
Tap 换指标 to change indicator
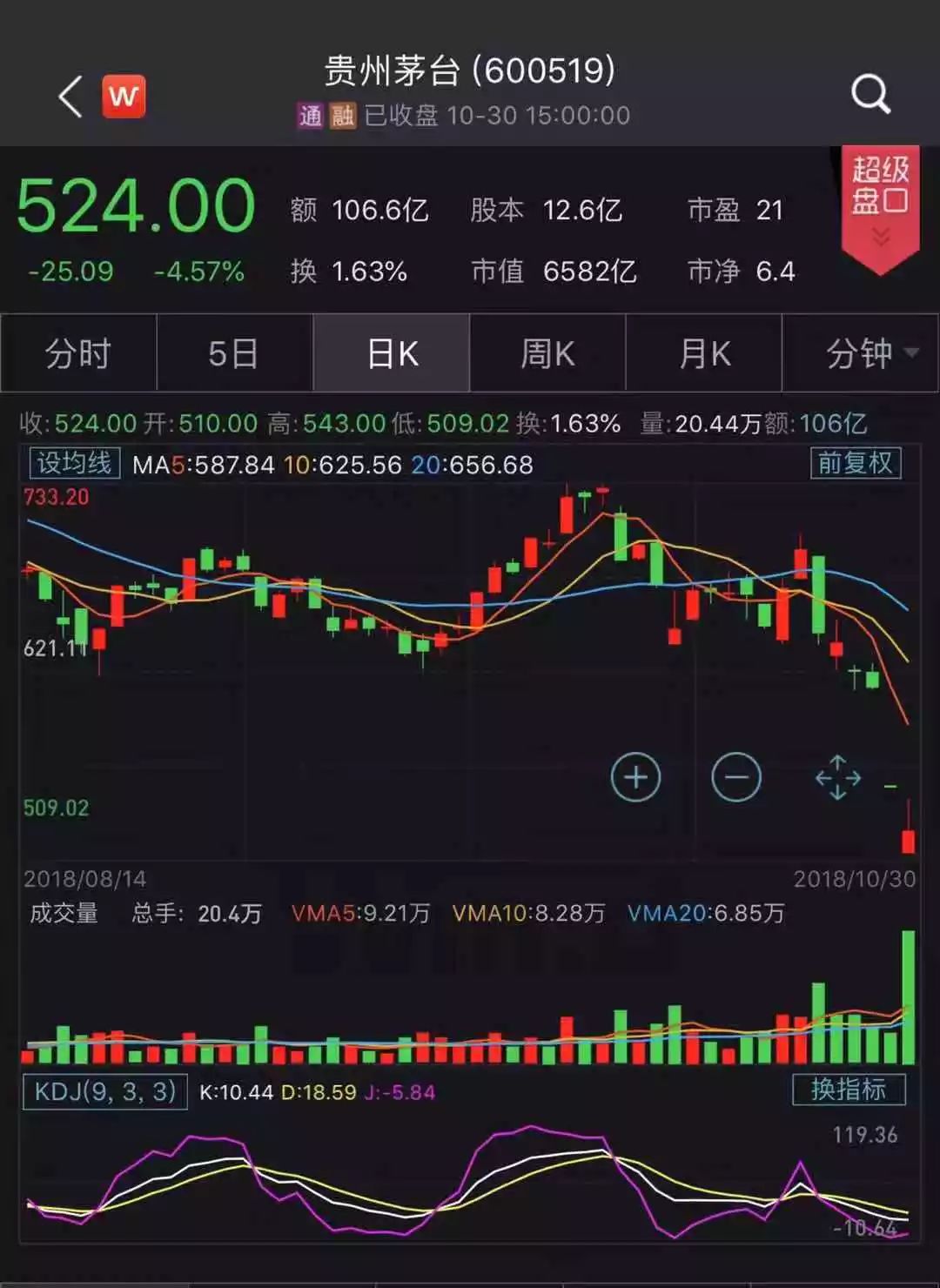(848, 1090)
